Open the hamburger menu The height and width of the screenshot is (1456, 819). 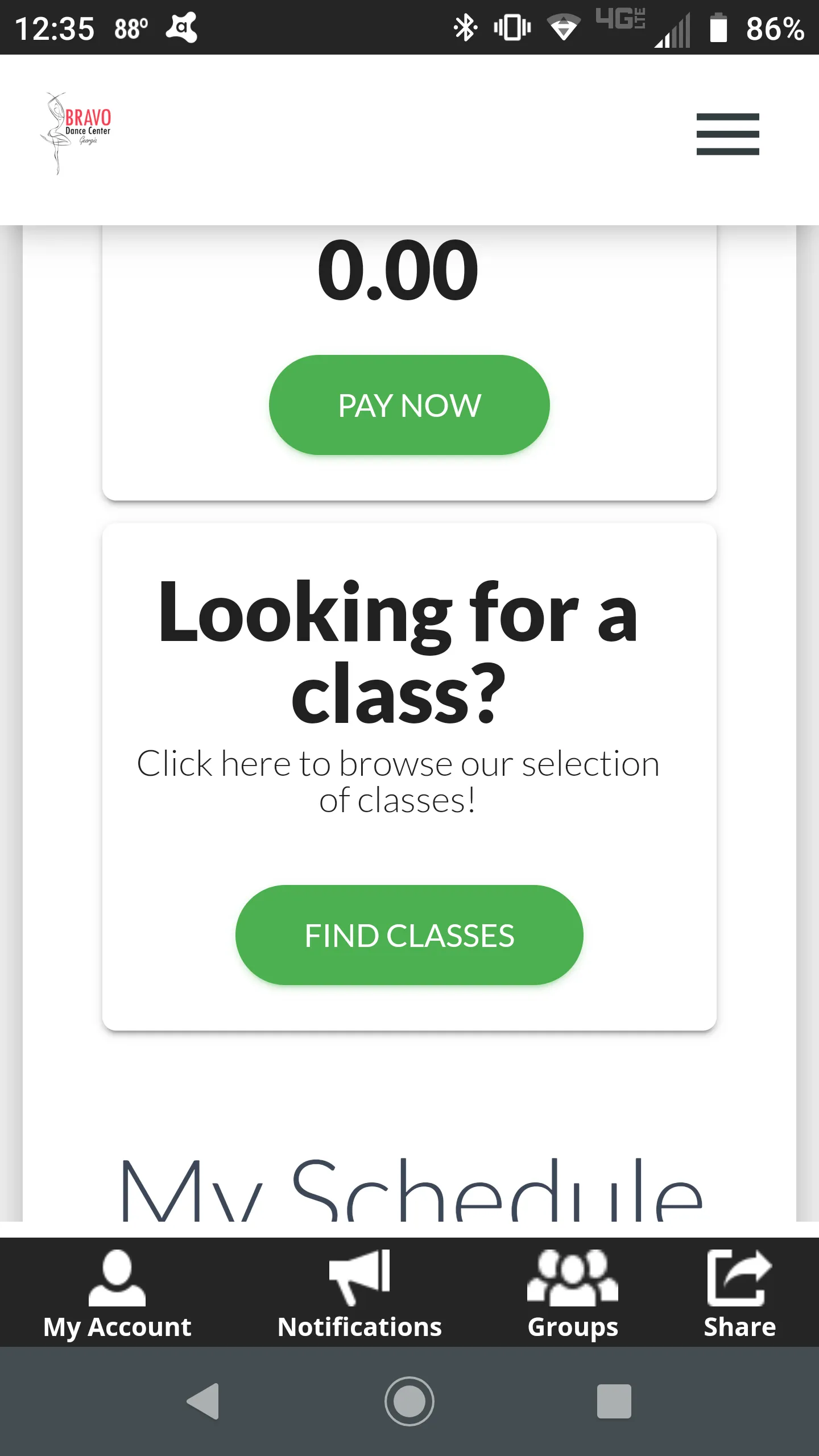coord(727,134)
